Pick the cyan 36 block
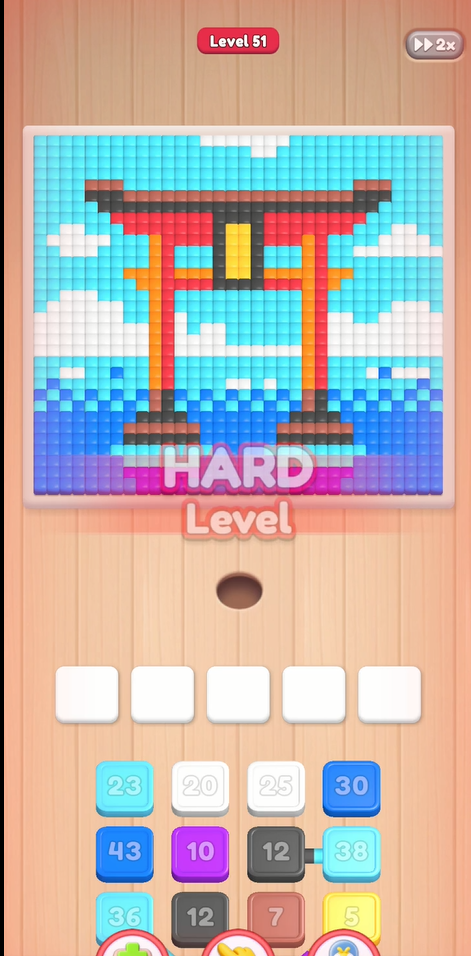This screenshot has height=956, width=471. pyautogui.click(x=125, y=918)
